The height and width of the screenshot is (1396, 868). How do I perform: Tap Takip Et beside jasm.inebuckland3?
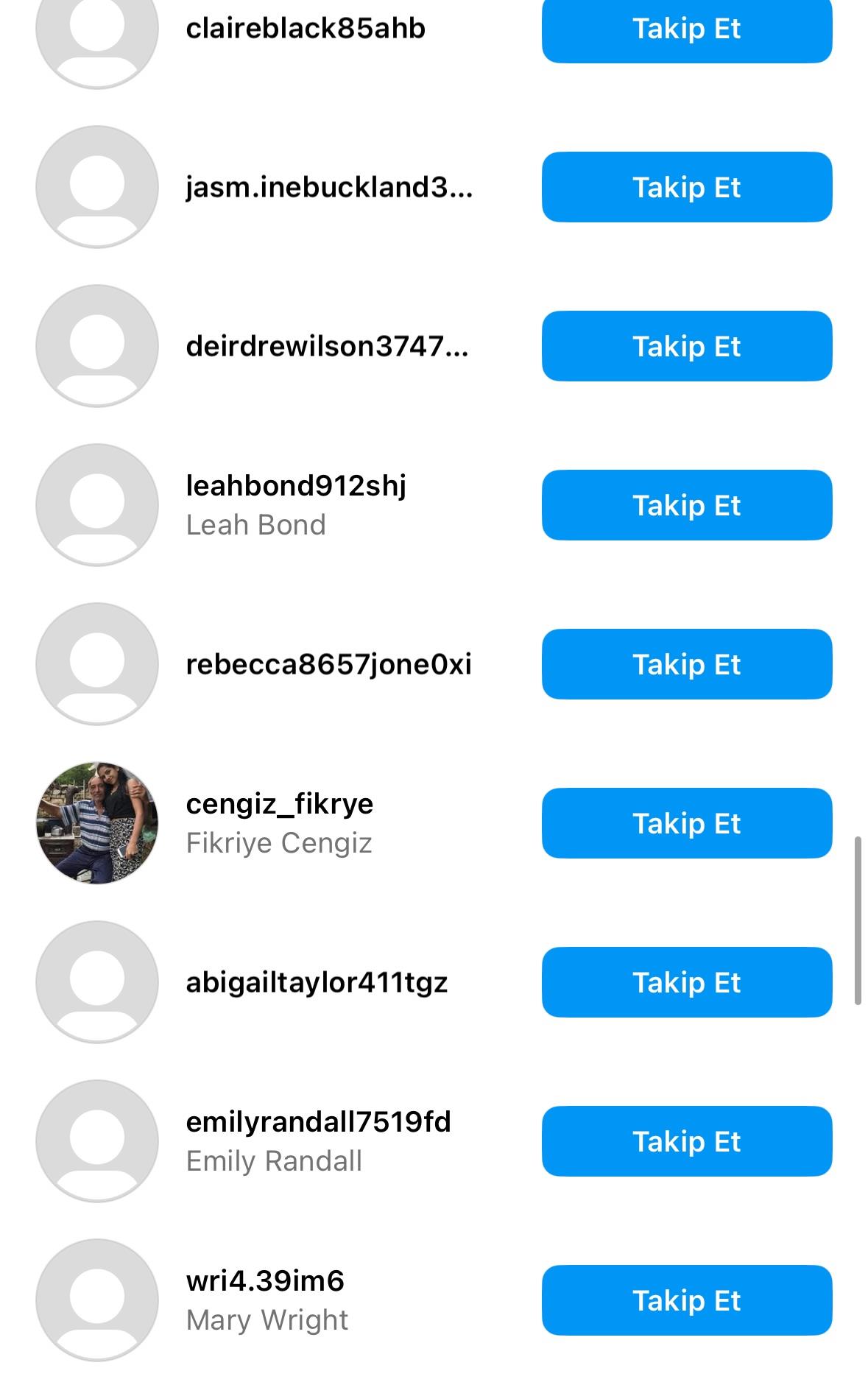pos(686,187)
